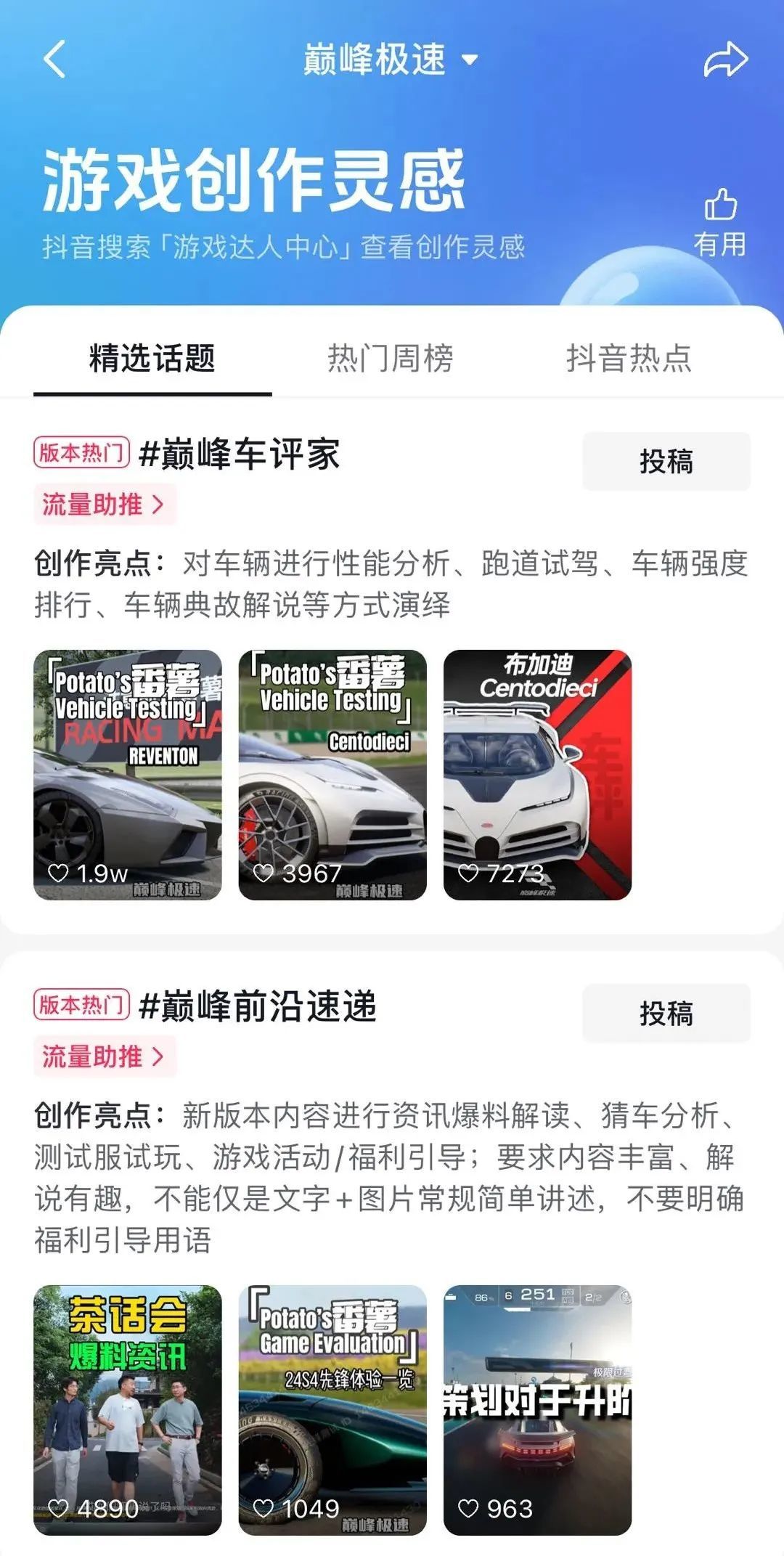Open the 茶话会 爆料资讯 video
Viewport: 784px width, 1556px height.
click(x=128, y=1410)
